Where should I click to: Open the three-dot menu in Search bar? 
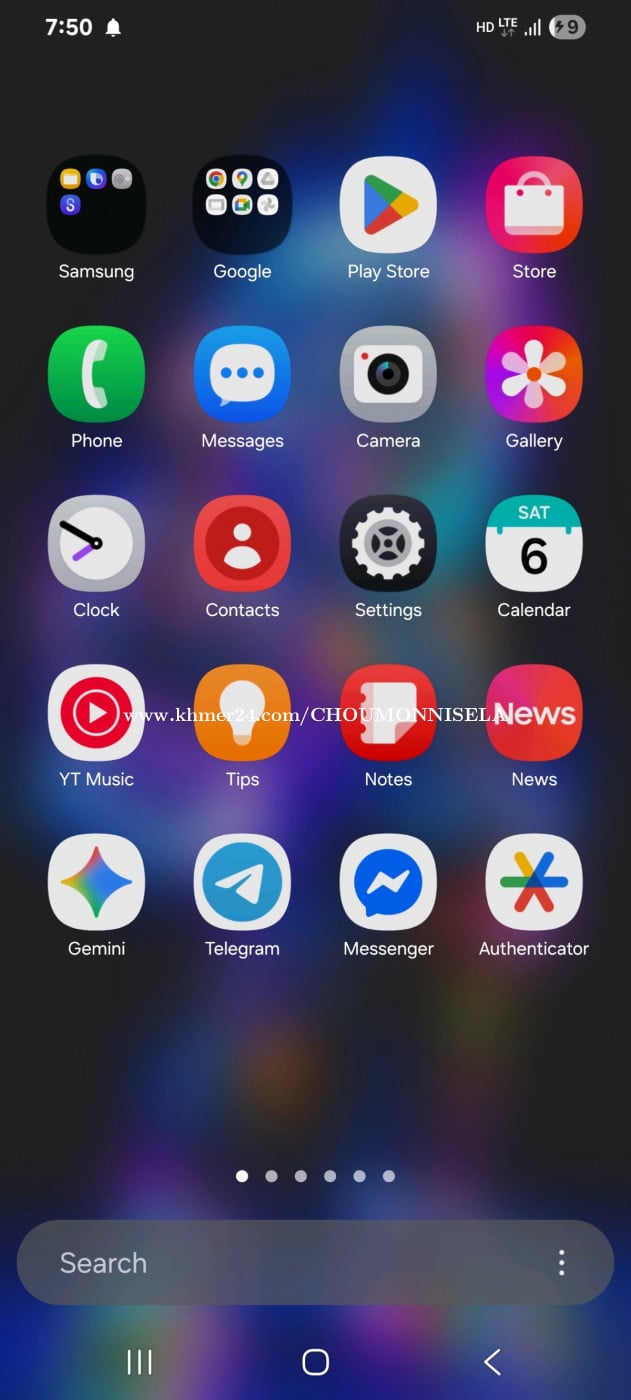point(562,1262)
